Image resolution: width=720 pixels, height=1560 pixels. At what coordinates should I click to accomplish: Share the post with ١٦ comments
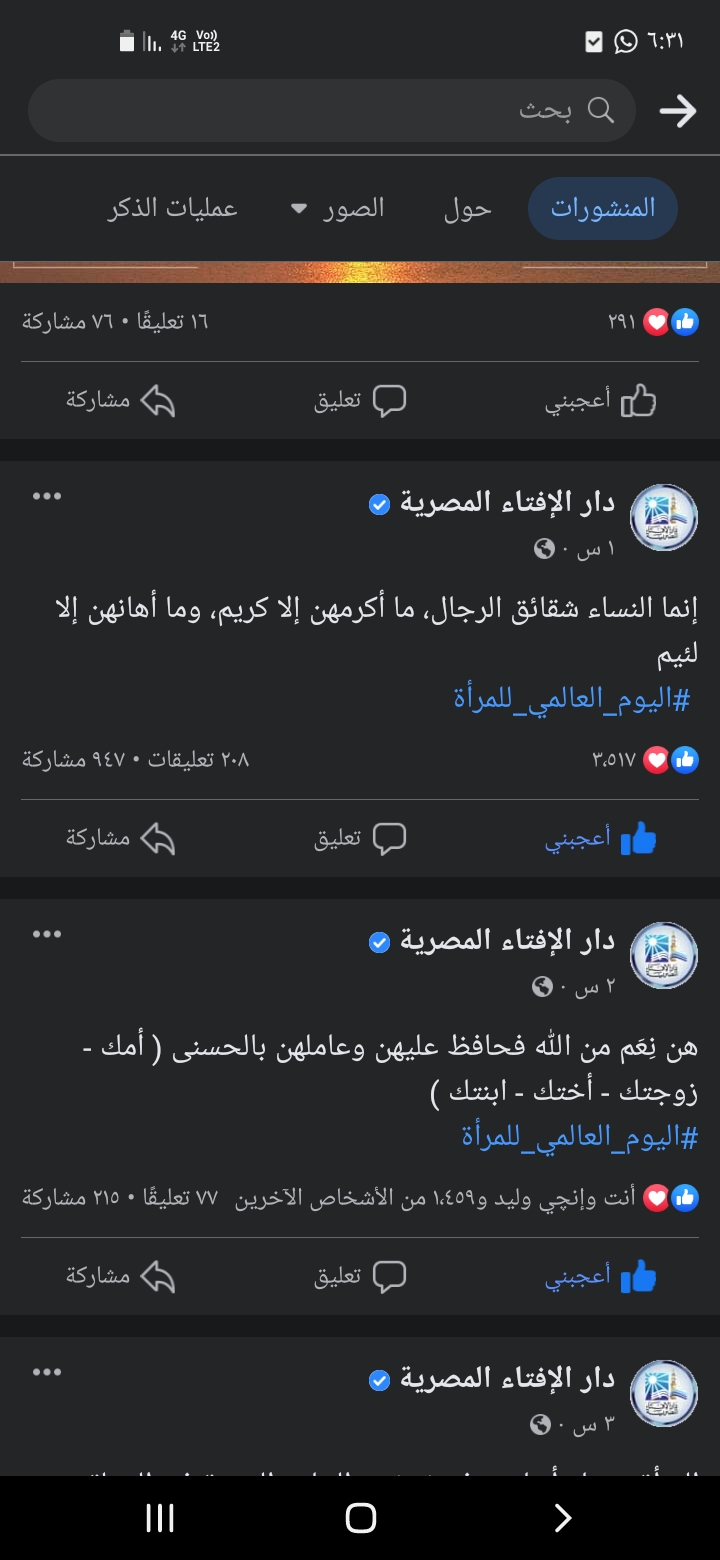tap(120, 402)
